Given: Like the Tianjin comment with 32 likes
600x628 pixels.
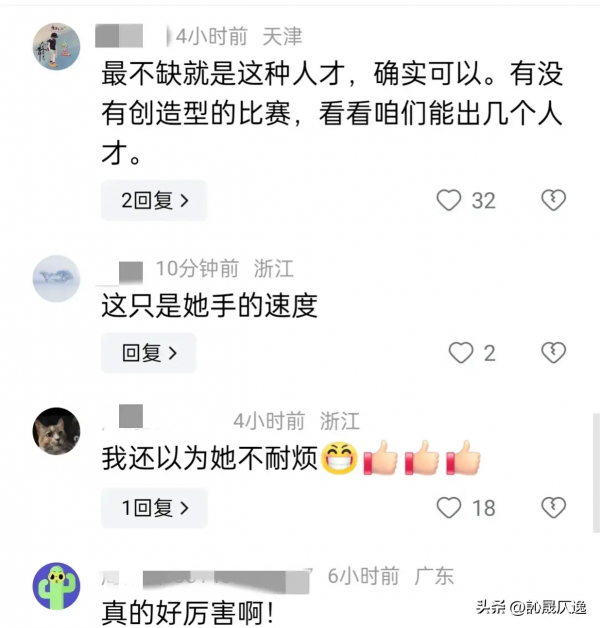Looking at the screenshot, I should (x=449, y=200).
